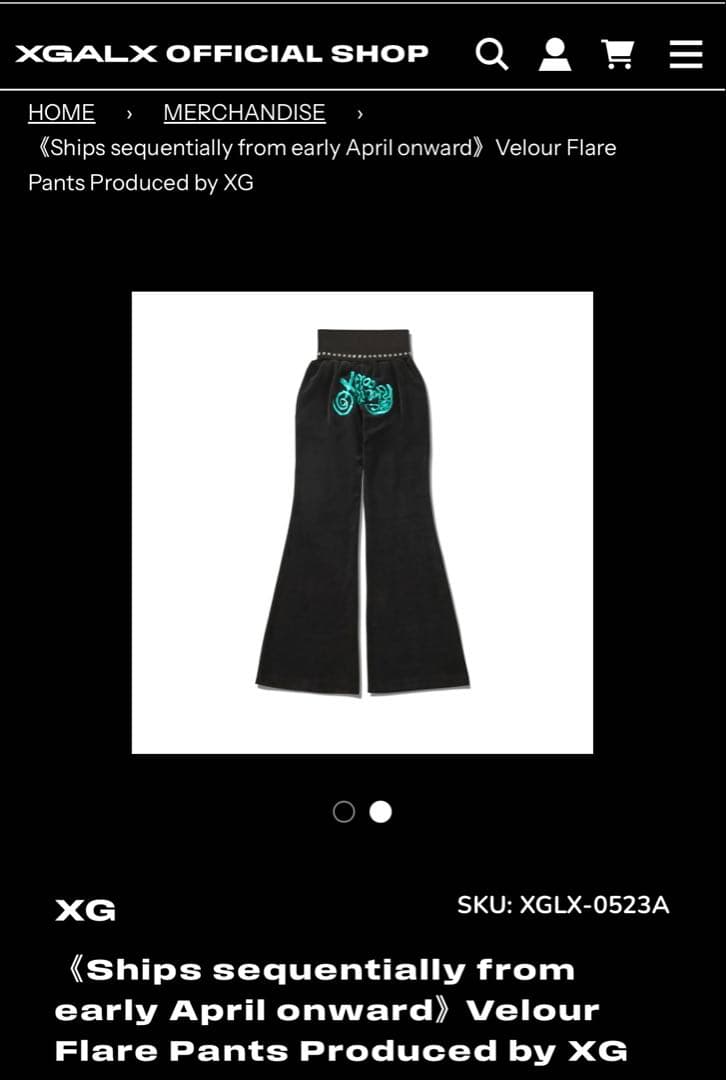The height and width of the screenshot is (1080, 726).
Task: Switch to the first product image dot
Action: (344, 812)
